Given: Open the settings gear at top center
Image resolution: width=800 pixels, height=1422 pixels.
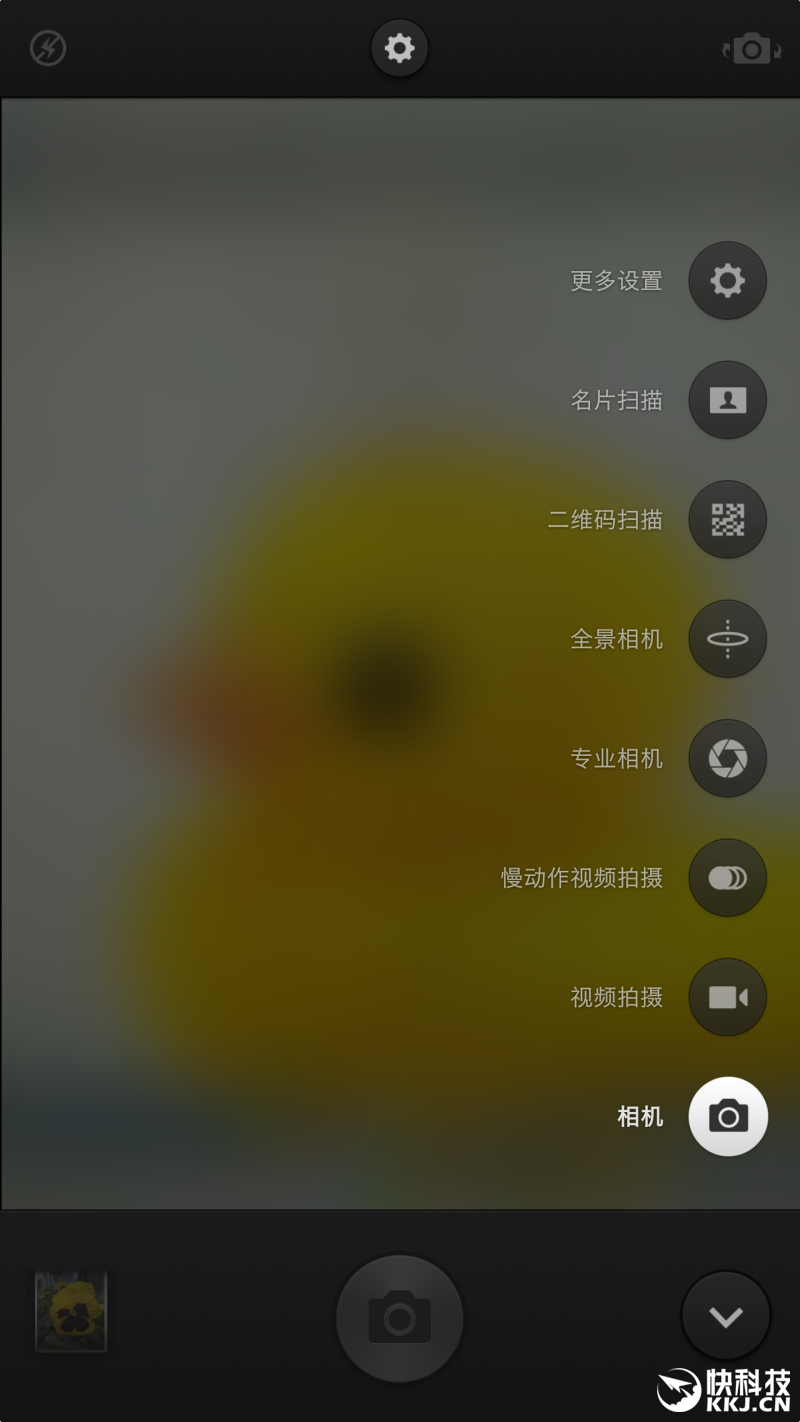Looking at the screenshot, I should [x=399, y=47].
